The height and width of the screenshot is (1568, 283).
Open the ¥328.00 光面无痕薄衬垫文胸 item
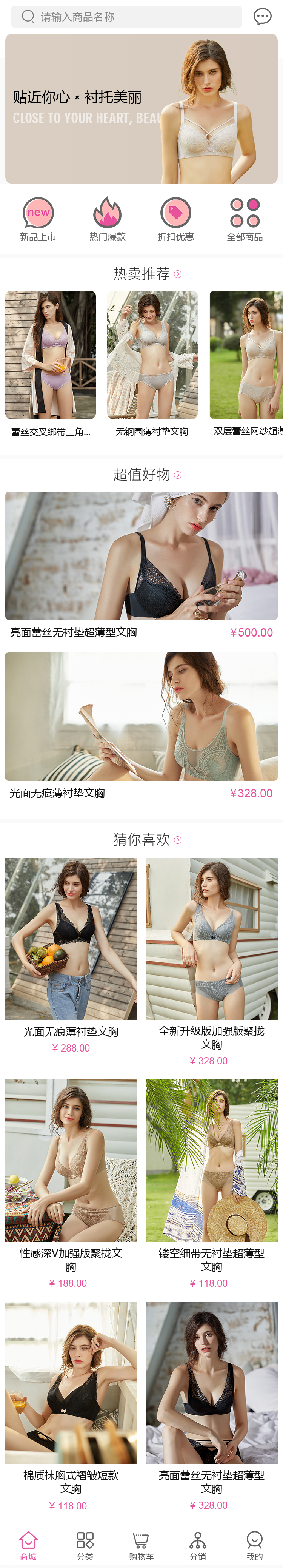(x=141, y=725)
